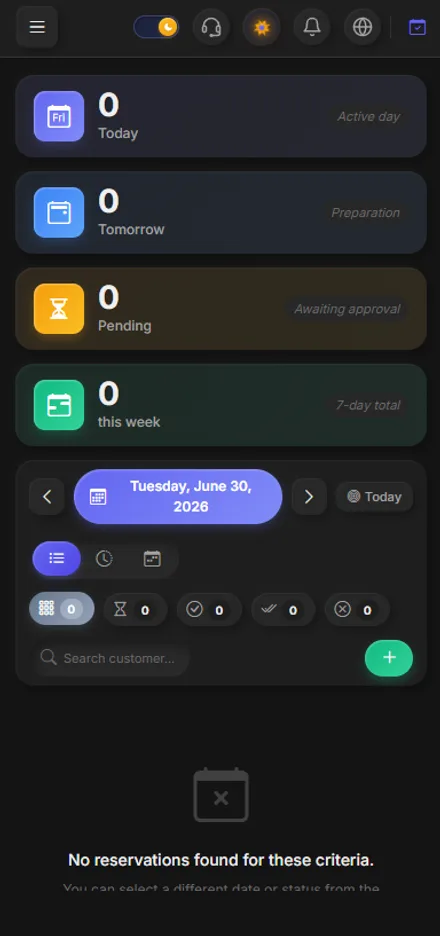The height and width of the screenshot is (936, 440).
Task: Go to the previous day
Action: pyautogui.click(x=47, y=496)
